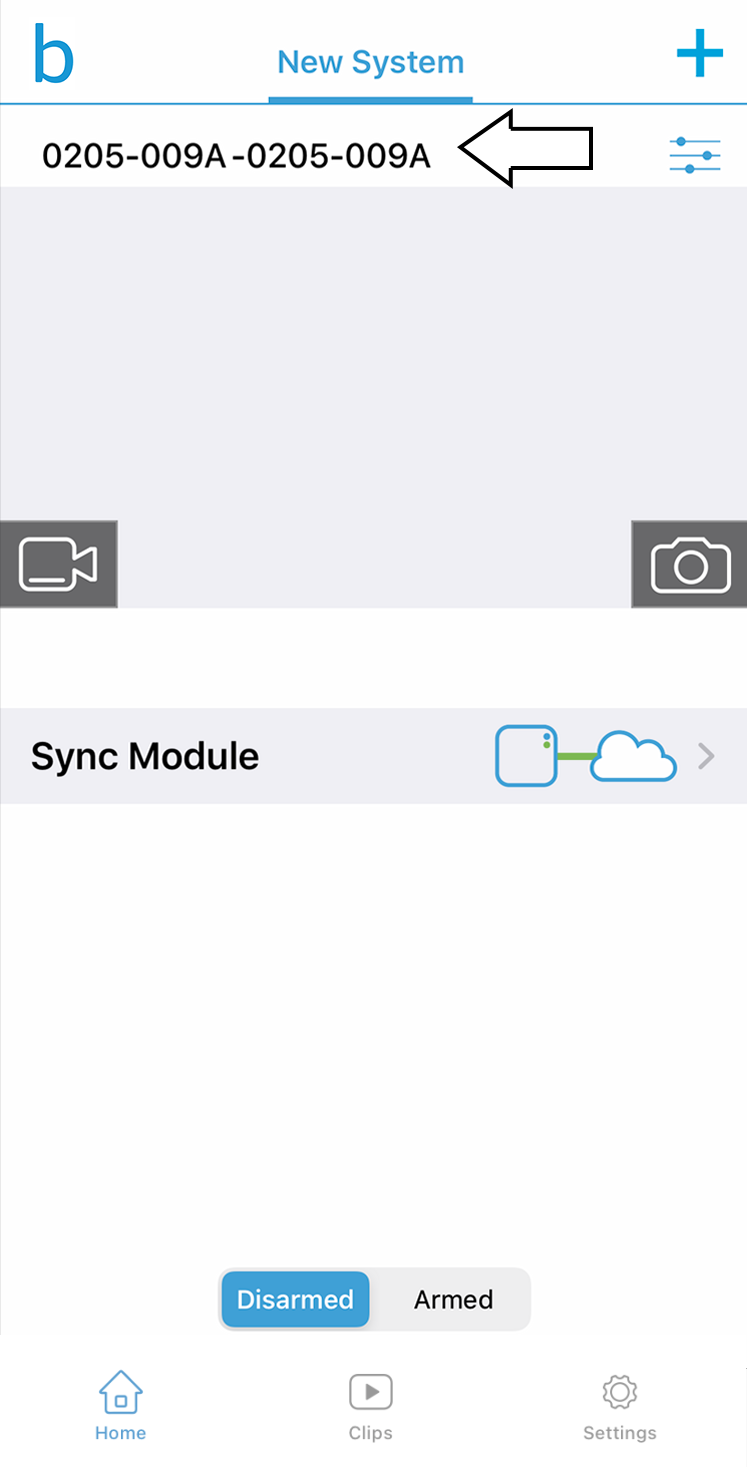Go to the Home tab

click(x=120, y=1405)
